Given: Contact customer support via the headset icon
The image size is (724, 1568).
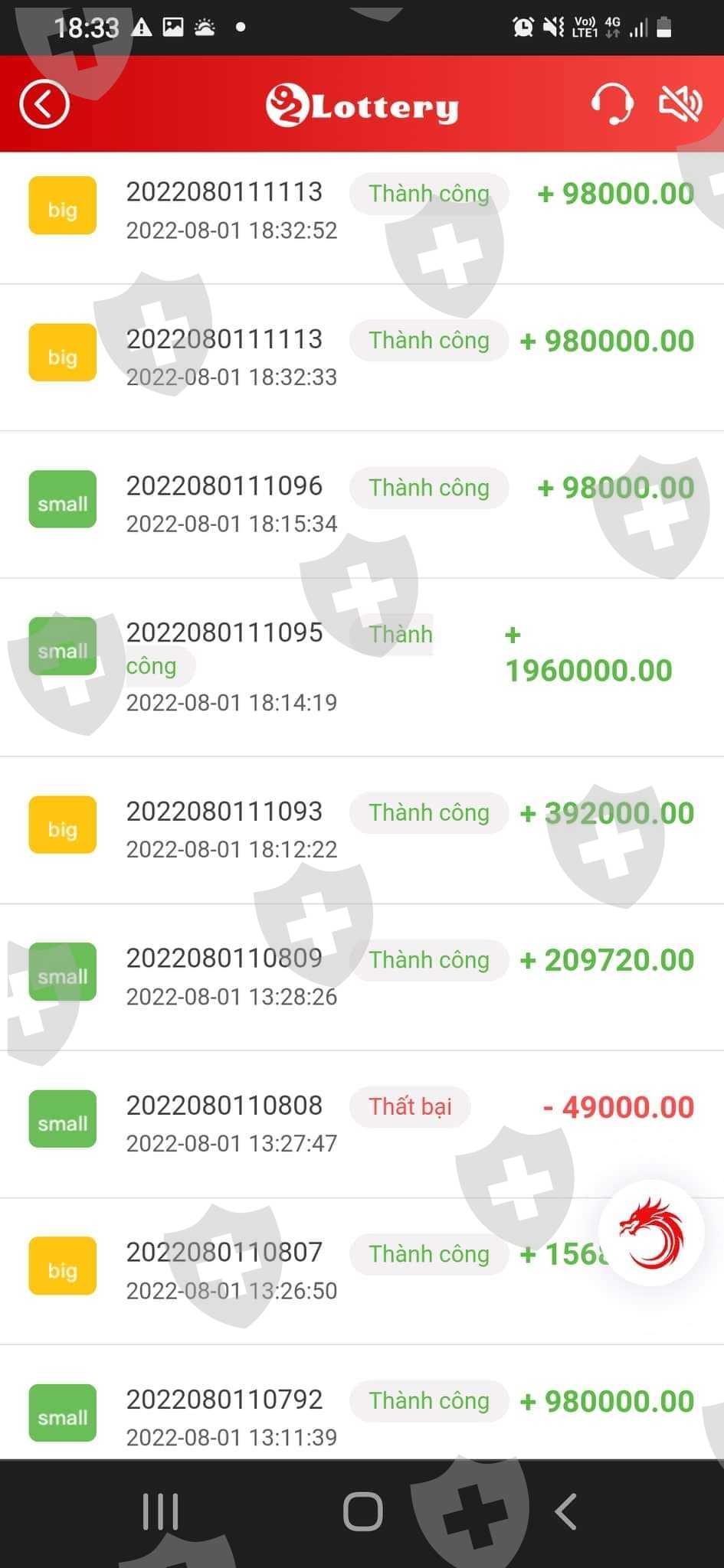Looking at the screenshot, I should point(611,104).
